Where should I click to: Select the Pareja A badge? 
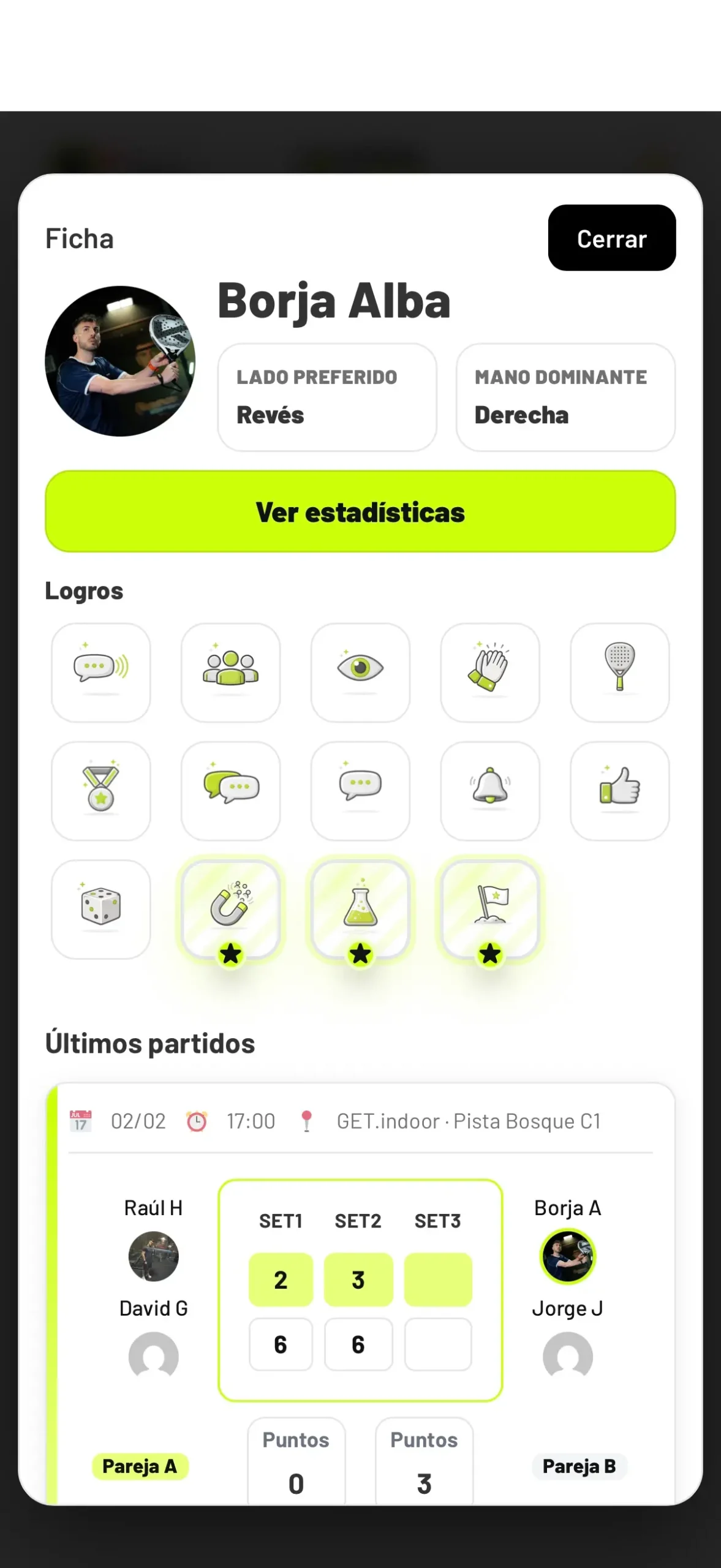pyautogui.click(x=140, y=1466)
